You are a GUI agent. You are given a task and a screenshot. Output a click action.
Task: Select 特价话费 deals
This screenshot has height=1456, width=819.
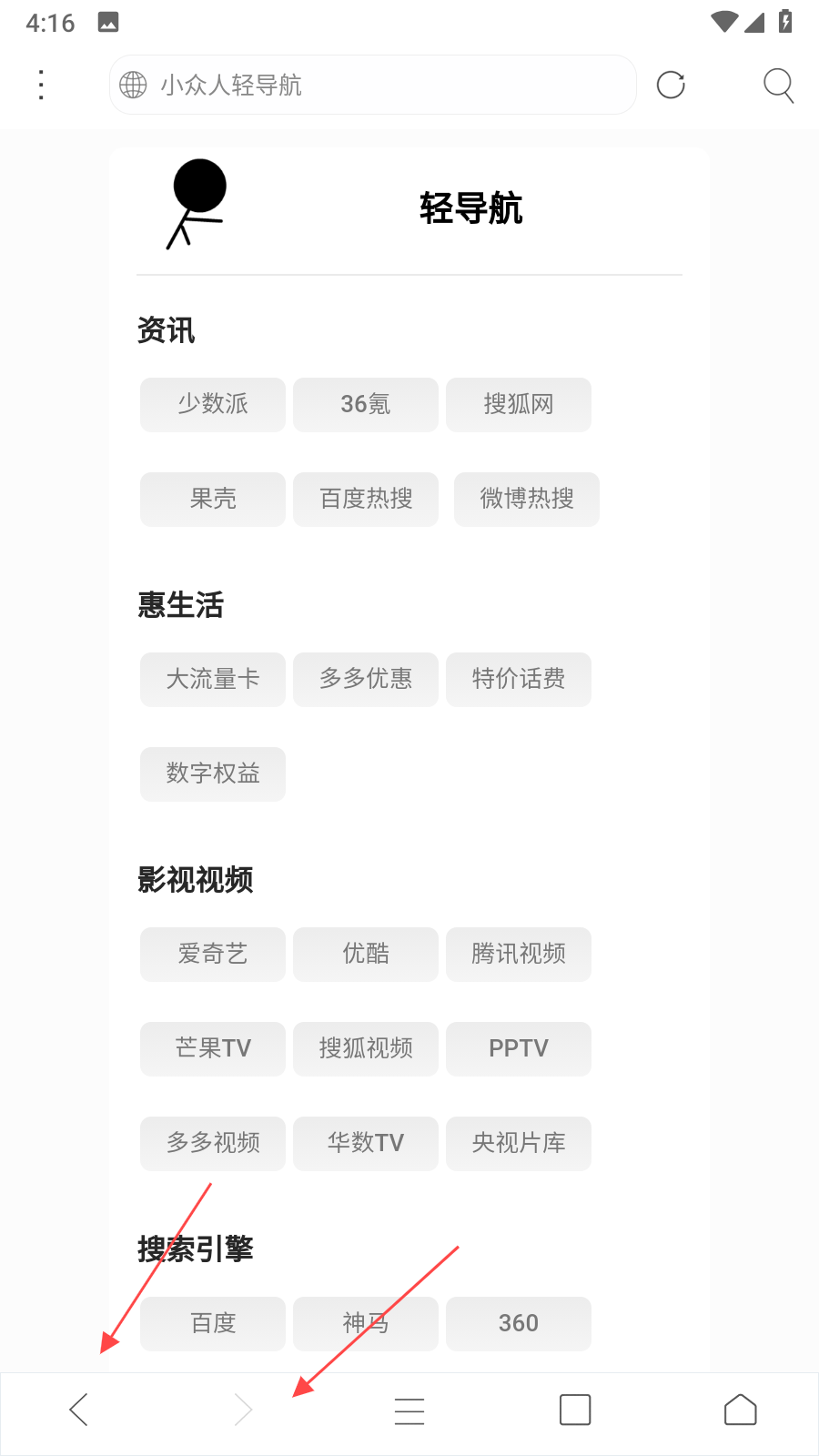click(519, 679)
